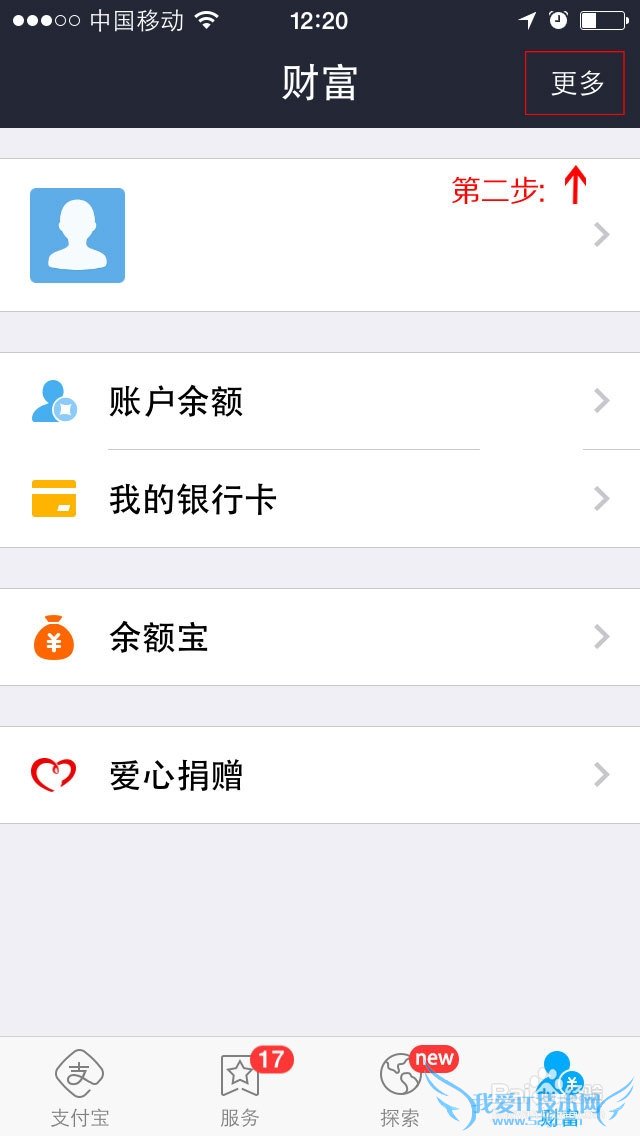
Task: Open 我的银行卡 bank cards
Action: click(x=320, y=499)
